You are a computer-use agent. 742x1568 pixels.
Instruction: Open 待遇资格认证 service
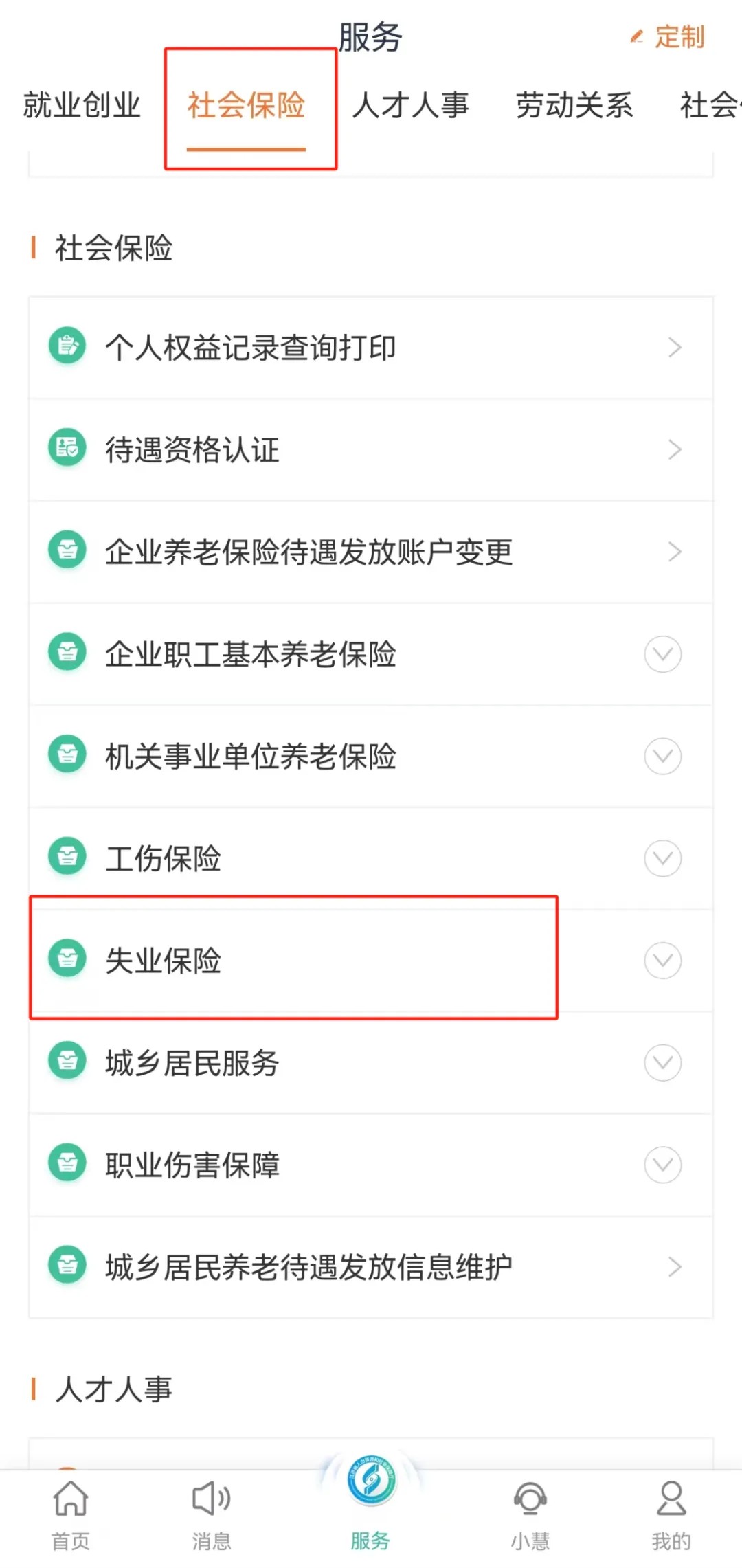tap(371, 450)
